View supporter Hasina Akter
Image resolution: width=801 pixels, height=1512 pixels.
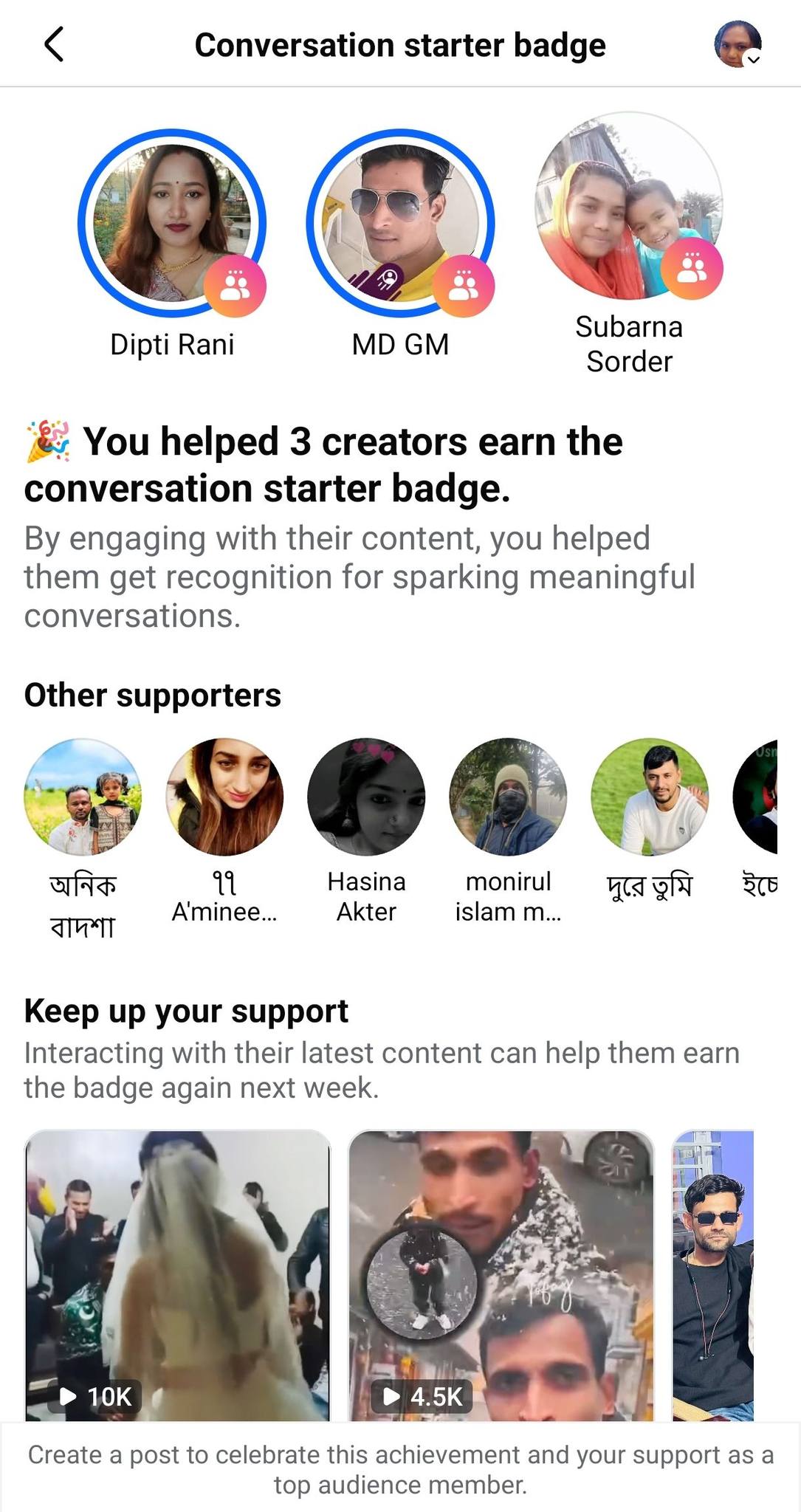(366, 797)
